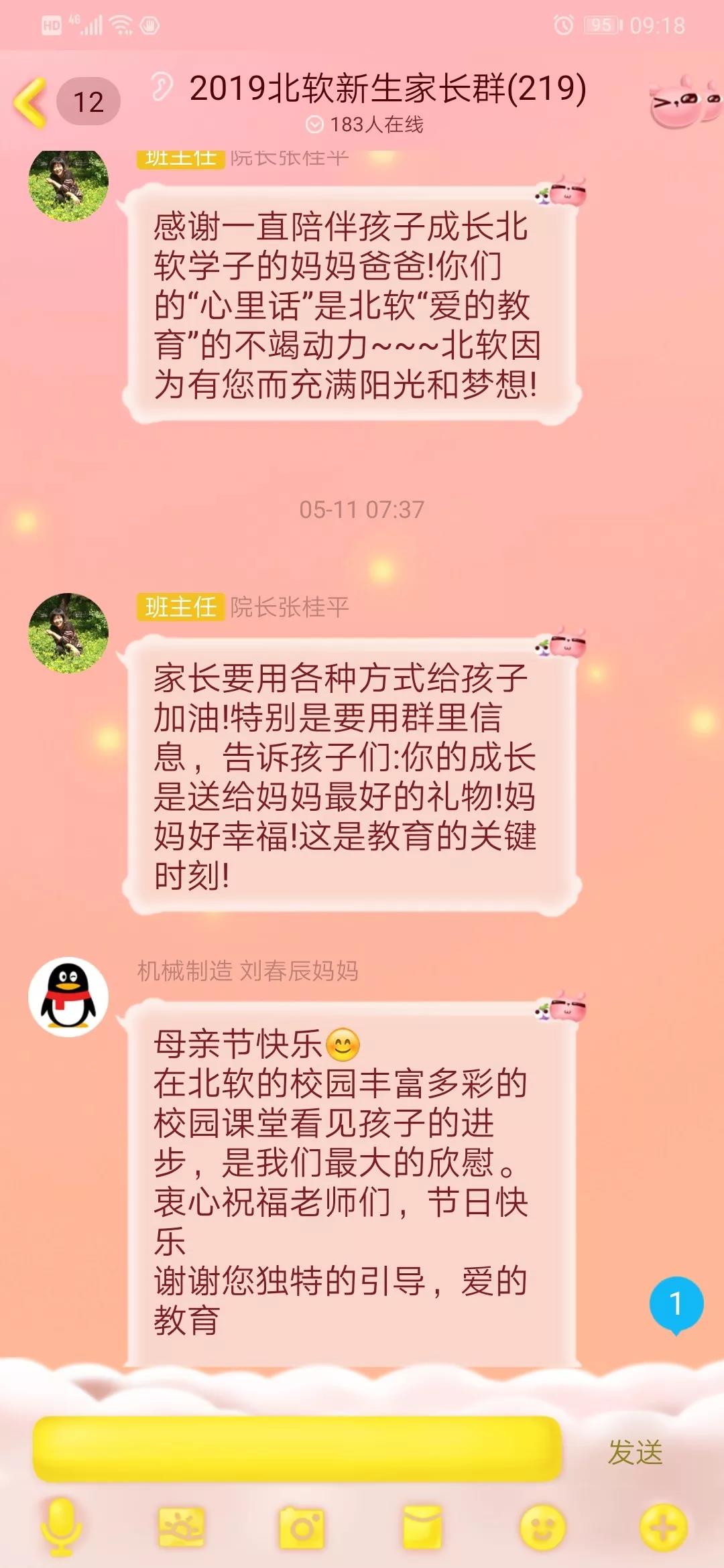This screenshot has width=724, height=1568.
Task: Open the camera to take a photo
Action: 302,1527
